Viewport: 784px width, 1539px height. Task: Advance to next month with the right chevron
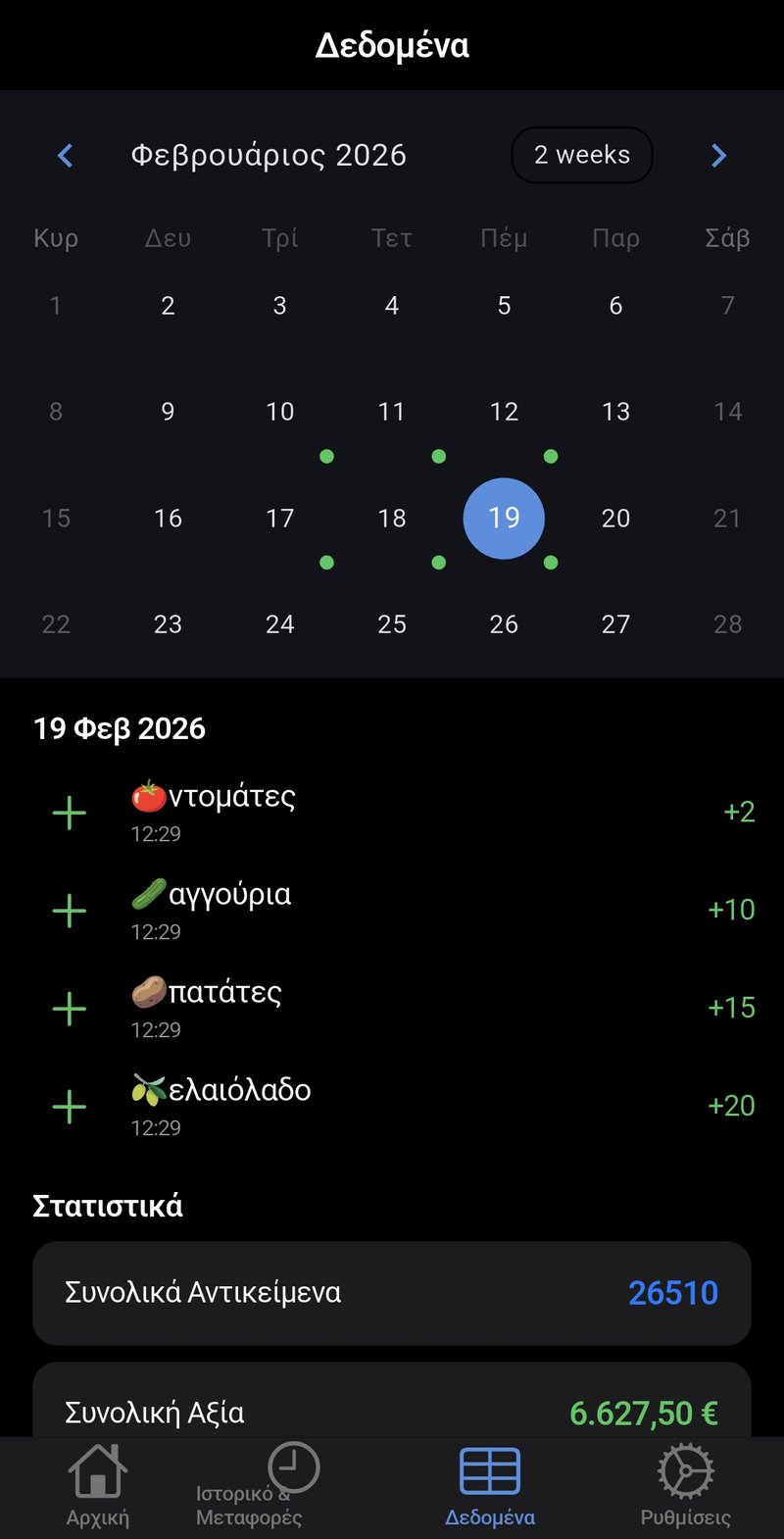[718, 155]
